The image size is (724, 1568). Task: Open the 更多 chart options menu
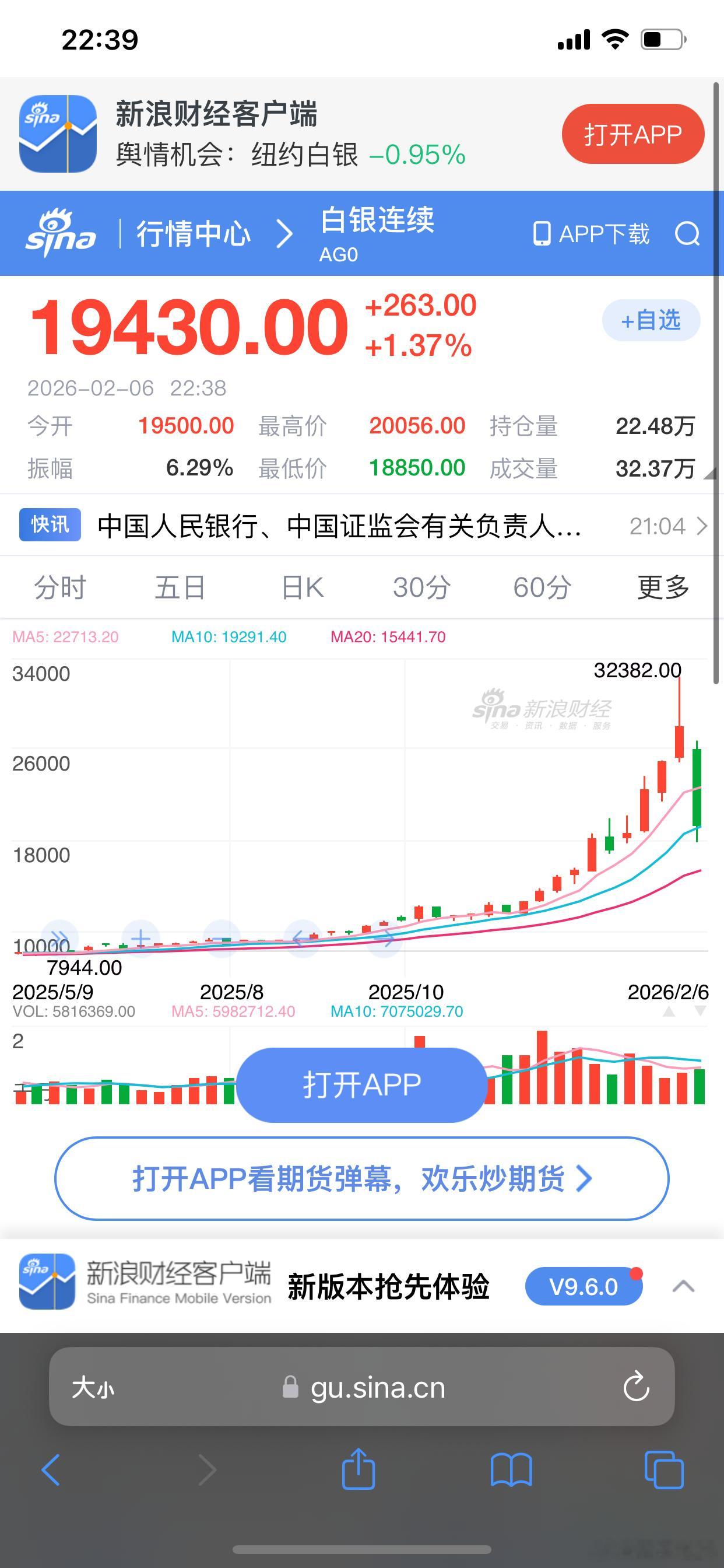663,587
